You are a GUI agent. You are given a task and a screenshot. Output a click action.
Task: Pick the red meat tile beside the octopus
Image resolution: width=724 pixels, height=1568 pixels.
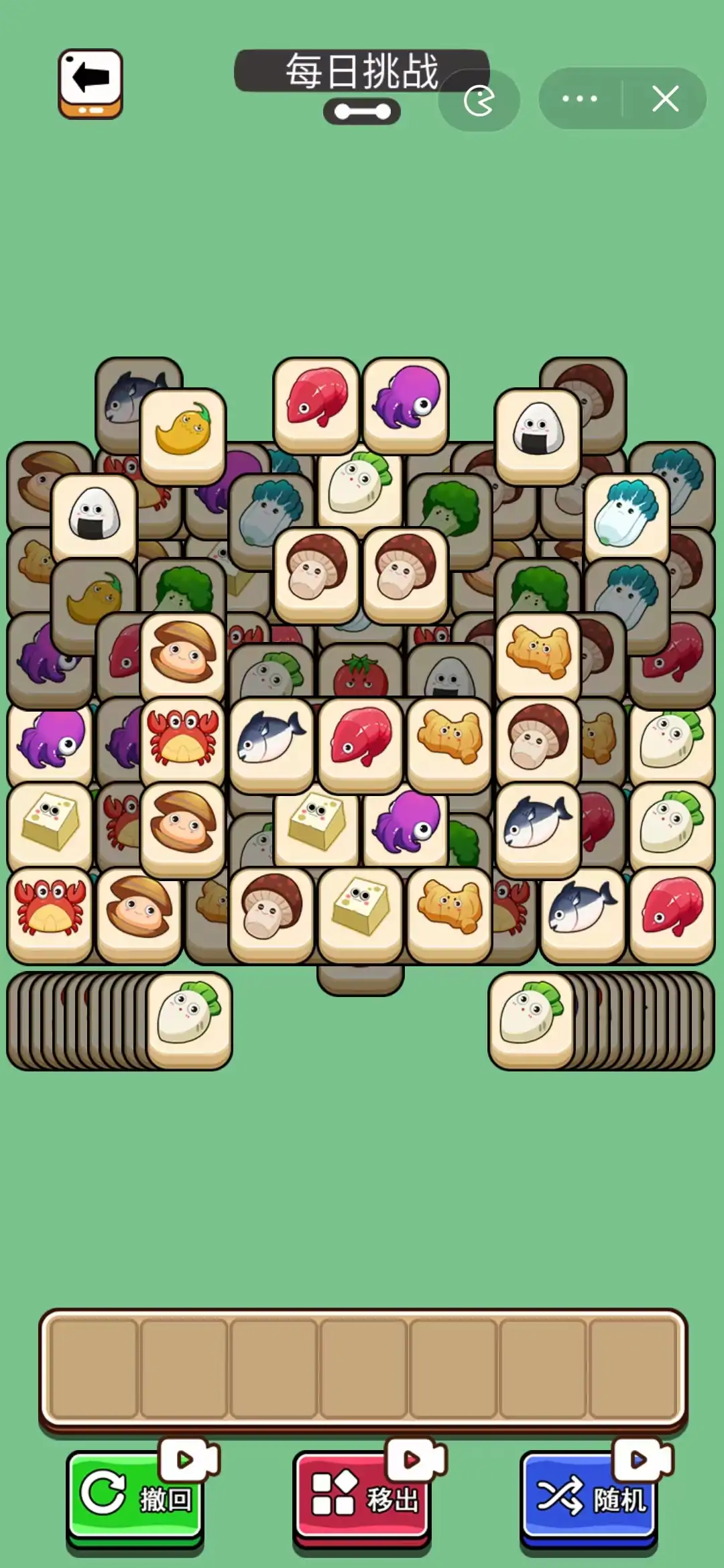coord(316,401)
